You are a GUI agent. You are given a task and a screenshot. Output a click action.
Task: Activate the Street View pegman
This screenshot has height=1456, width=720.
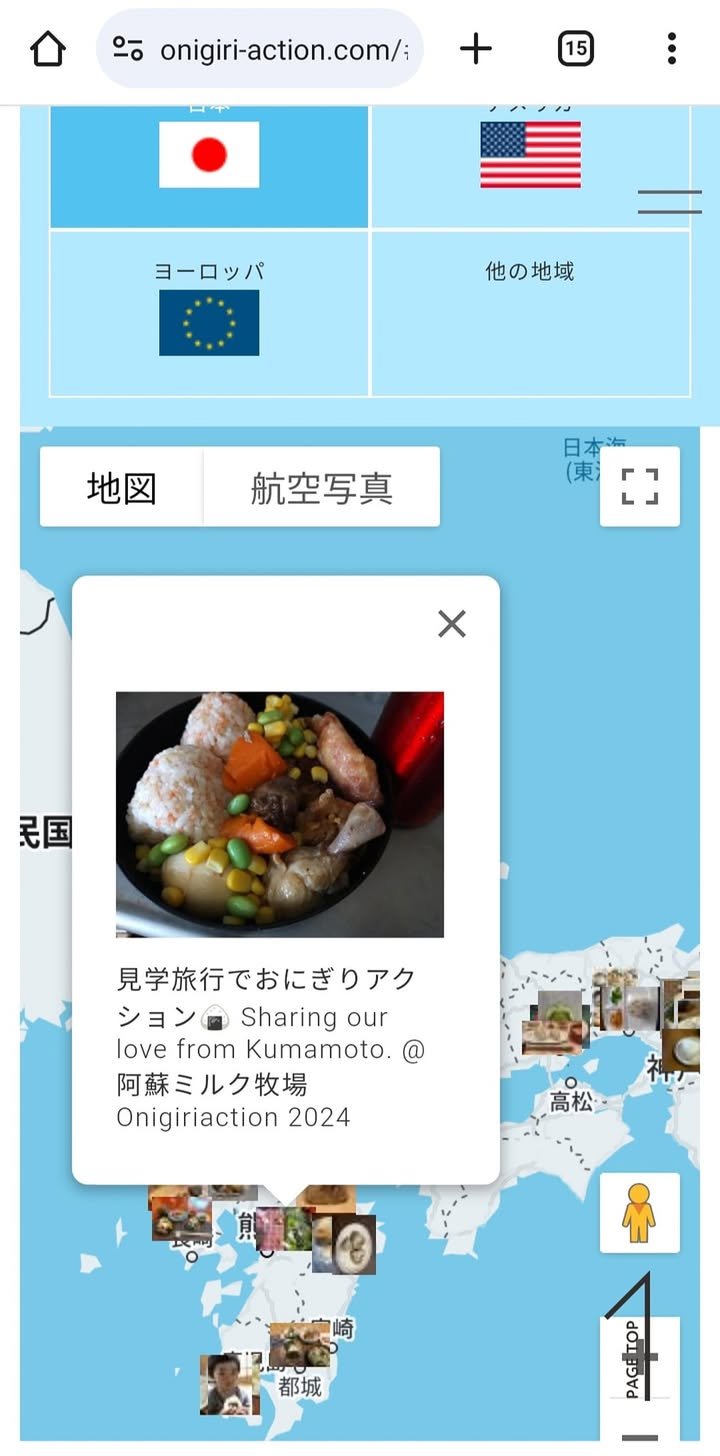[639, 1213]
